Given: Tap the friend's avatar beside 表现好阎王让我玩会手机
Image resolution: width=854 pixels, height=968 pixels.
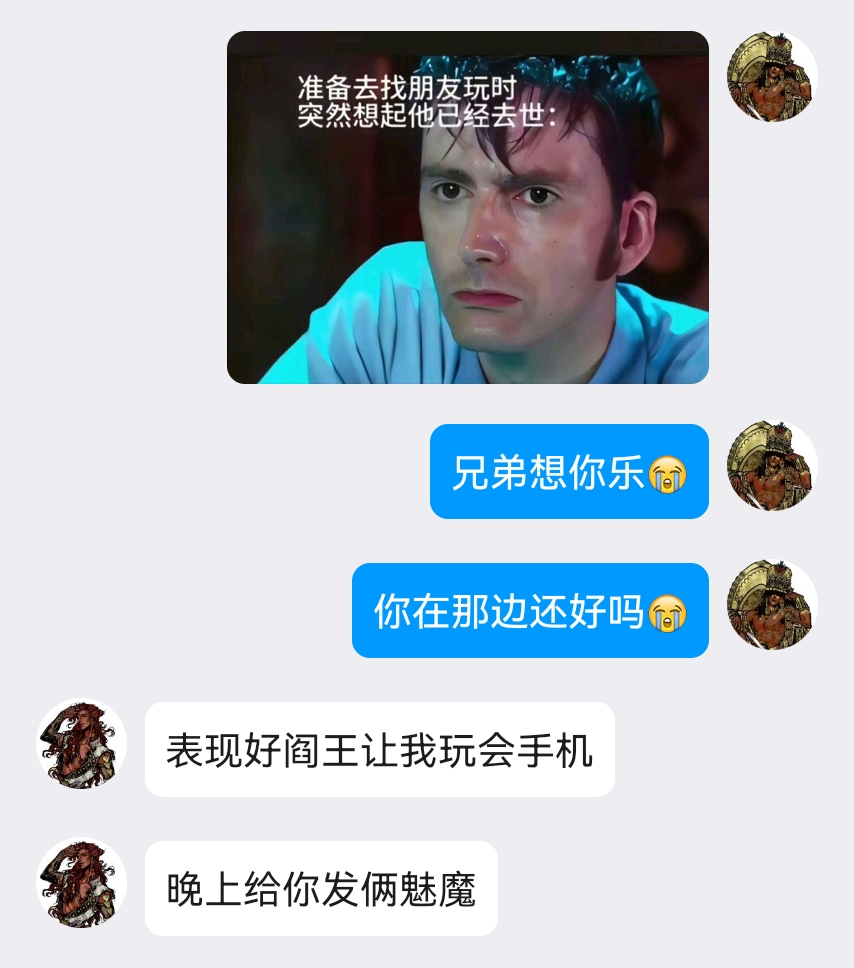Looking at the screenshot, I should (82, 744).
